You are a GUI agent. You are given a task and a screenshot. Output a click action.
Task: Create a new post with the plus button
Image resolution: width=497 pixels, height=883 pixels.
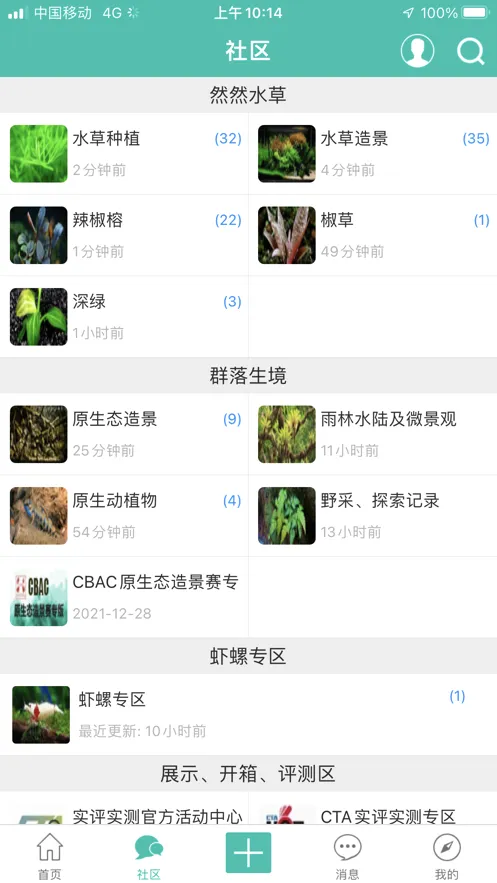[248, 853]
